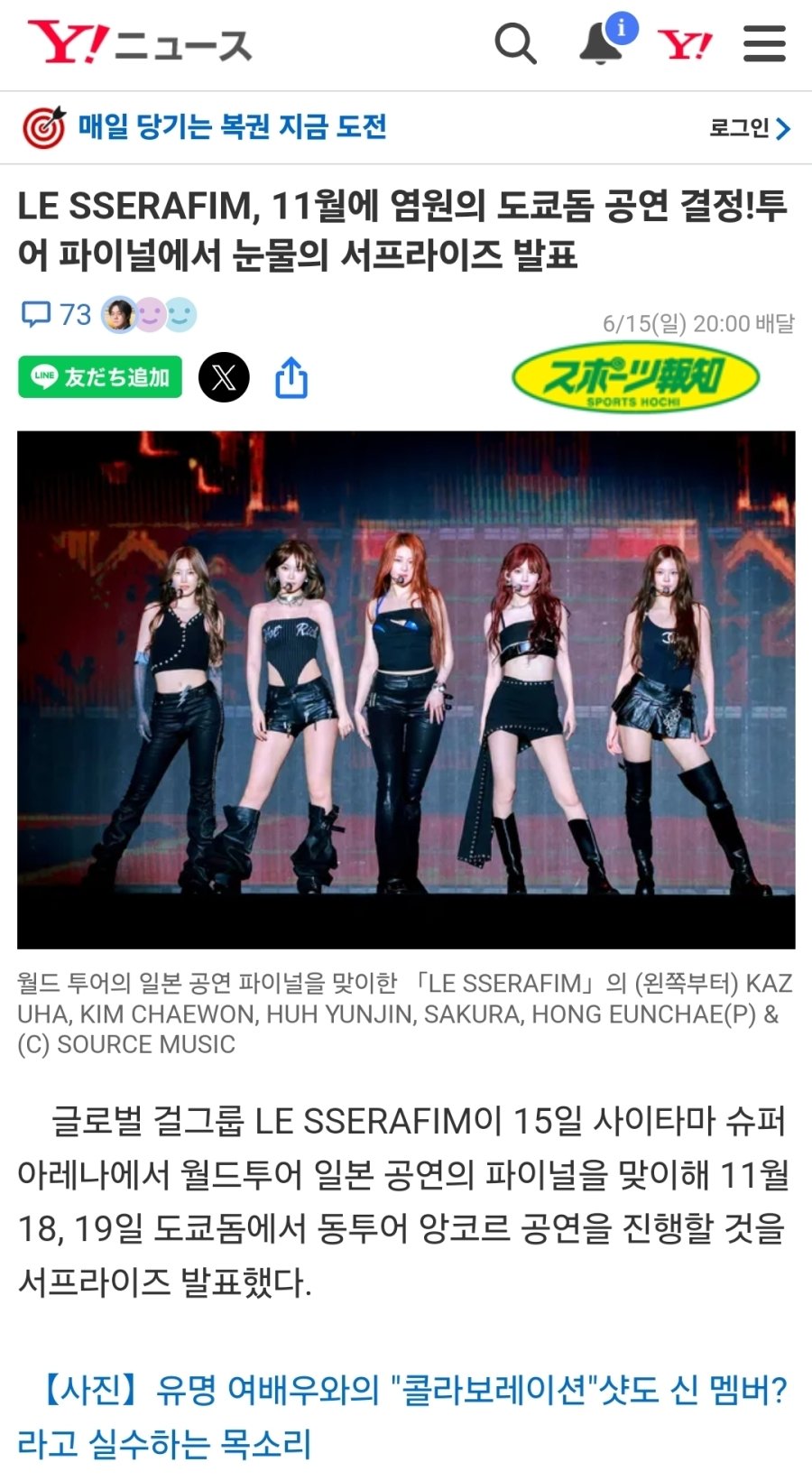Tap the 로그인 login link
The height and width of the screenshot is (1481, 812).
point(749,128)
